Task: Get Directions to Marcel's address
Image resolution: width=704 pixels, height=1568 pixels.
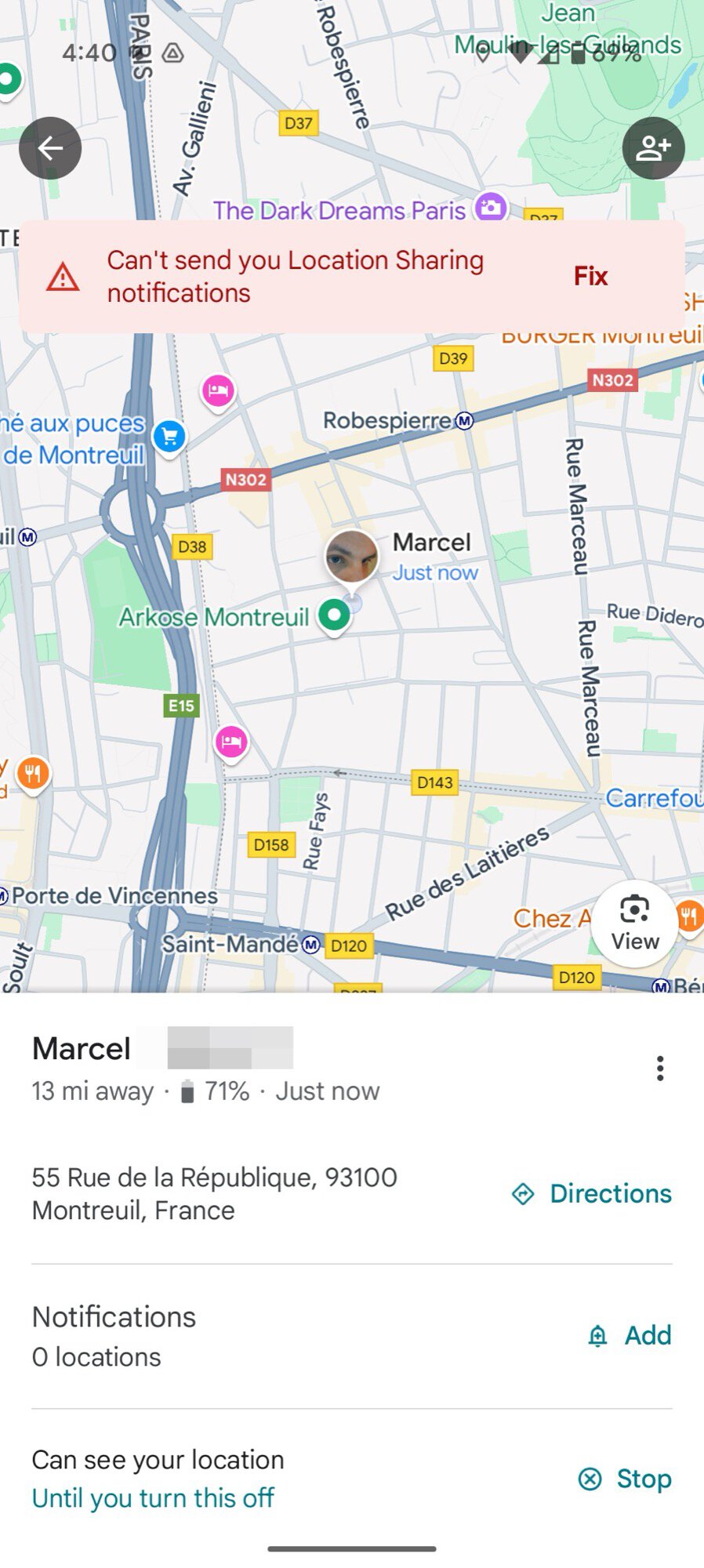Action: (593, 1193)
